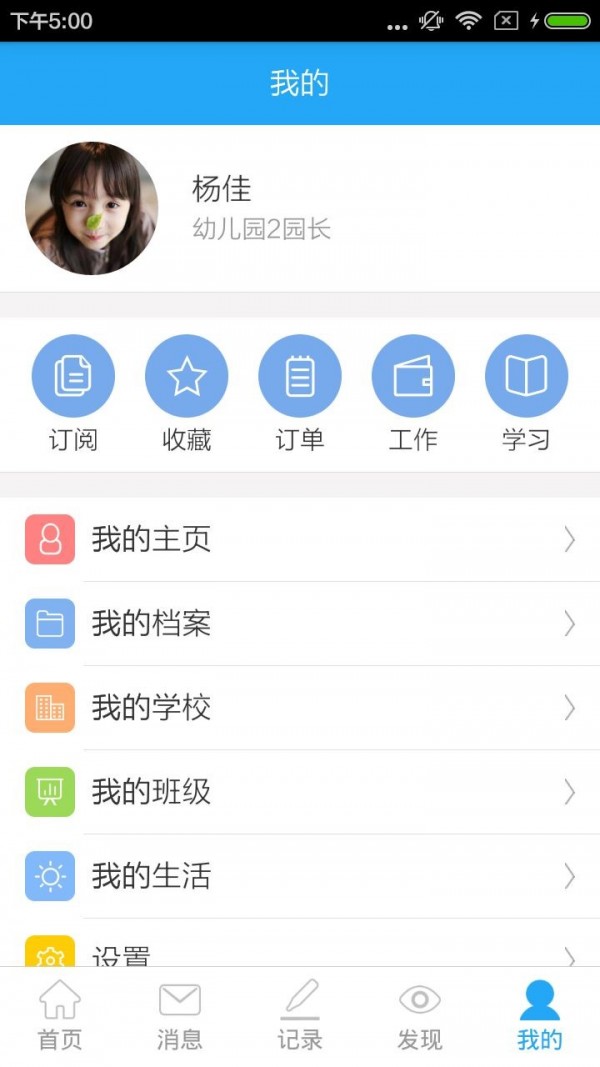Open 我的班级 row
This screenshot has height=1067, width=600.
pos(300,792)
